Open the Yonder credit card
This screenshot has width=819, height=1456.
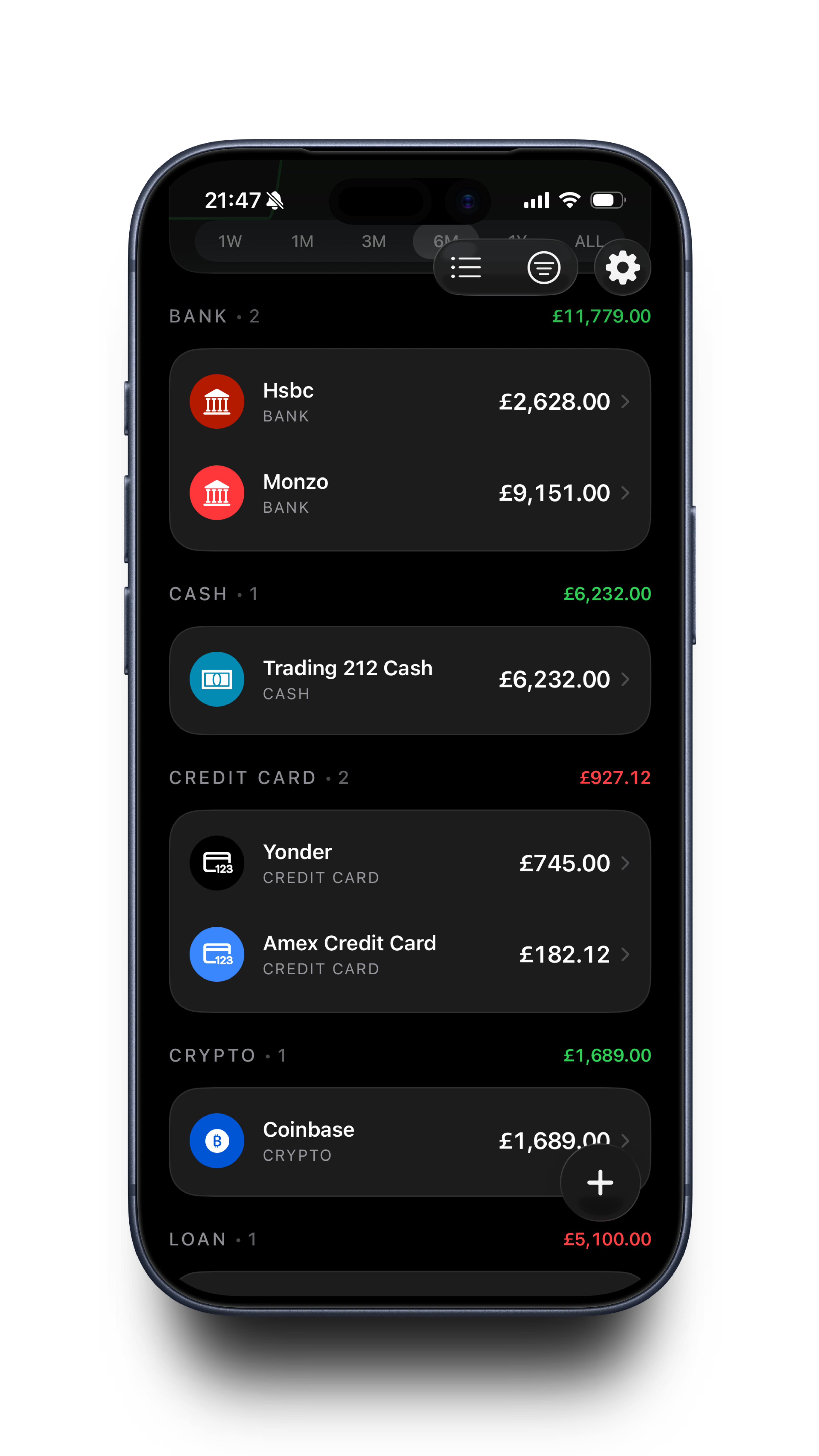[x=409, y=863]
